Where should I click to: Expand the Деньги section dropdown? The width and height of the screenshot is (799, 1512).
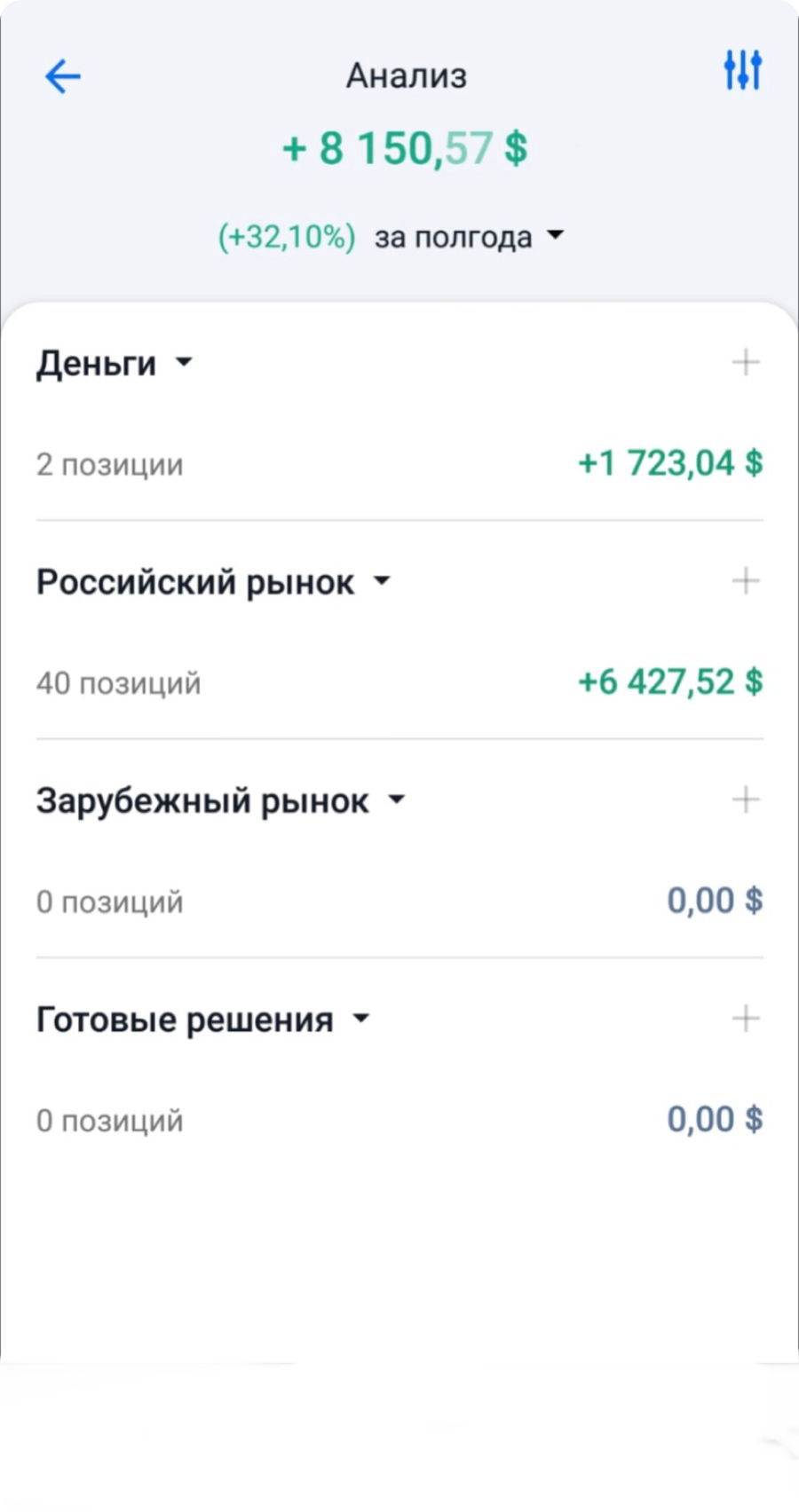(x=184, y=362)
